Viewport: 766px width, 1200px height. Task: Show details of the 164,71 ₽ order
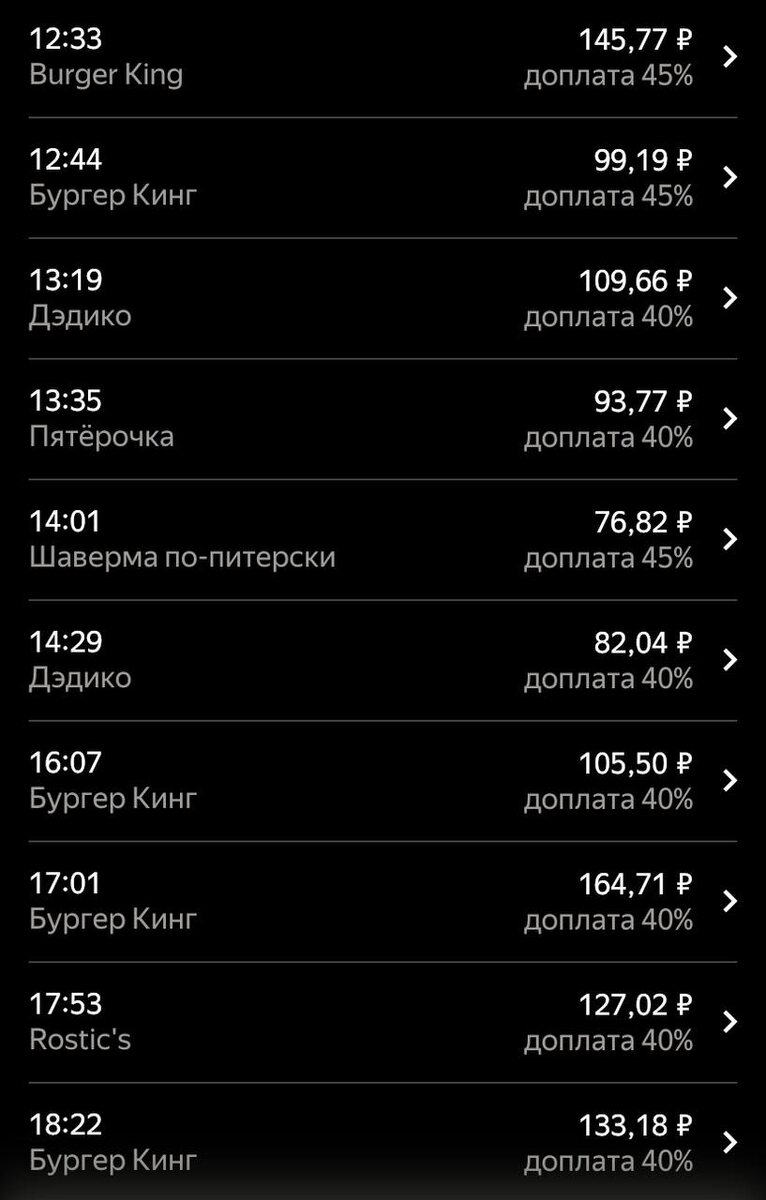click(x=383, y=901)
